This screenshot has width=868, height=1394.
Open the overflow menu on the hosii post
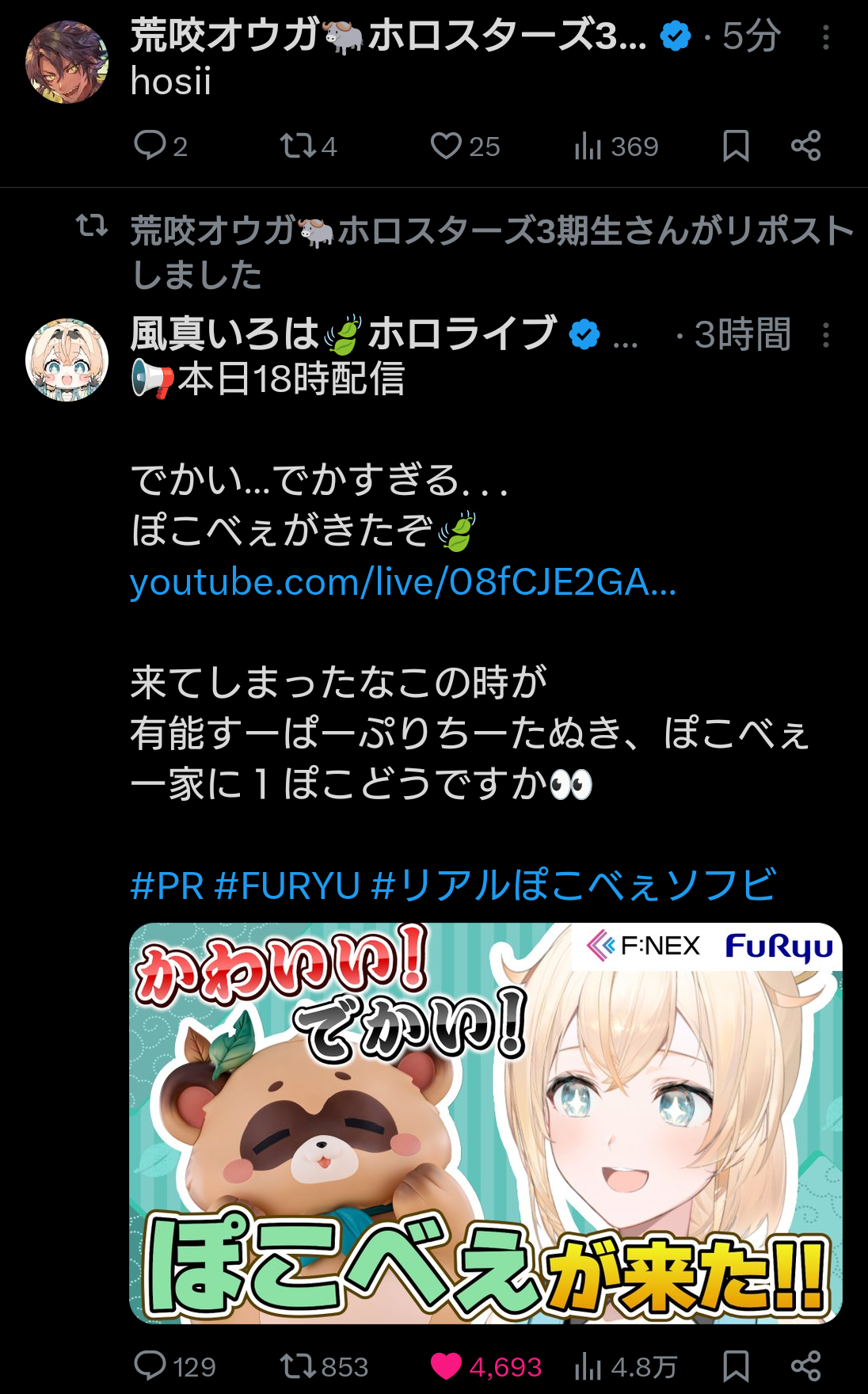[x=825, y=37]
